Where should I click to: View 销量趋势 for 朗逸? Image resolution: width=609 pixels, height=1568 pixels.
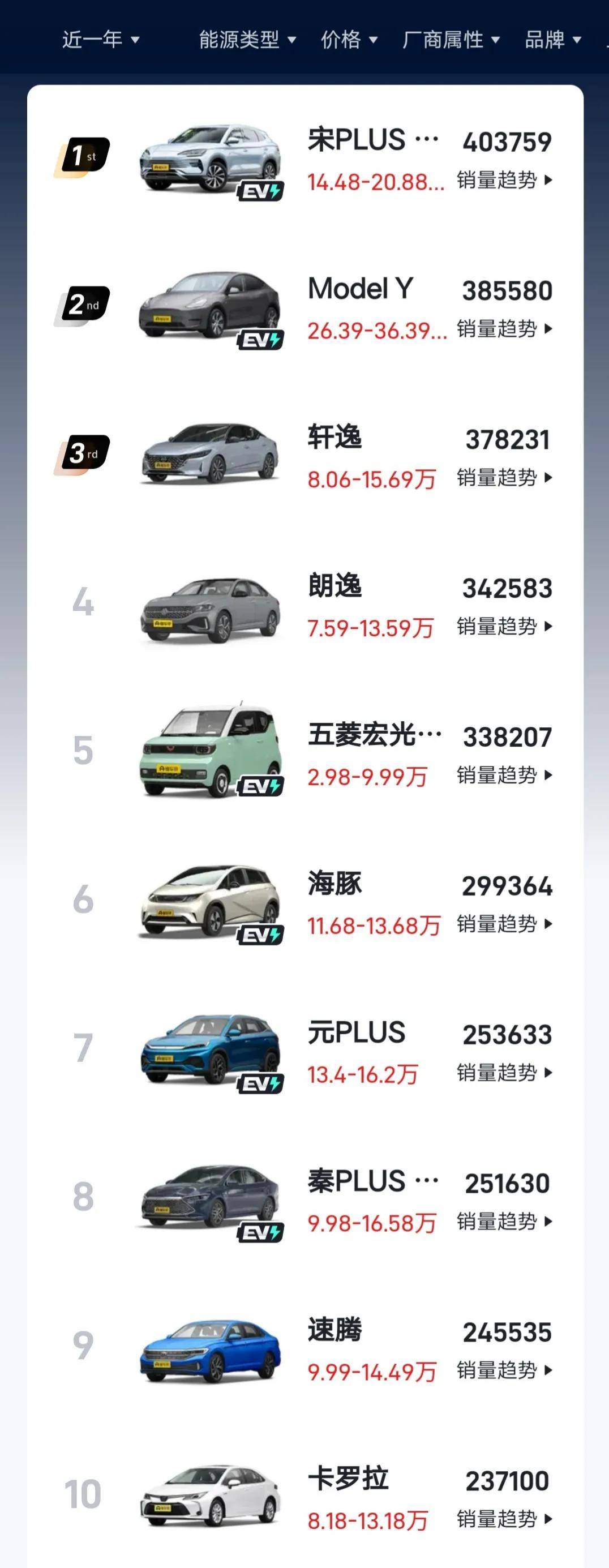click(504, 626)
